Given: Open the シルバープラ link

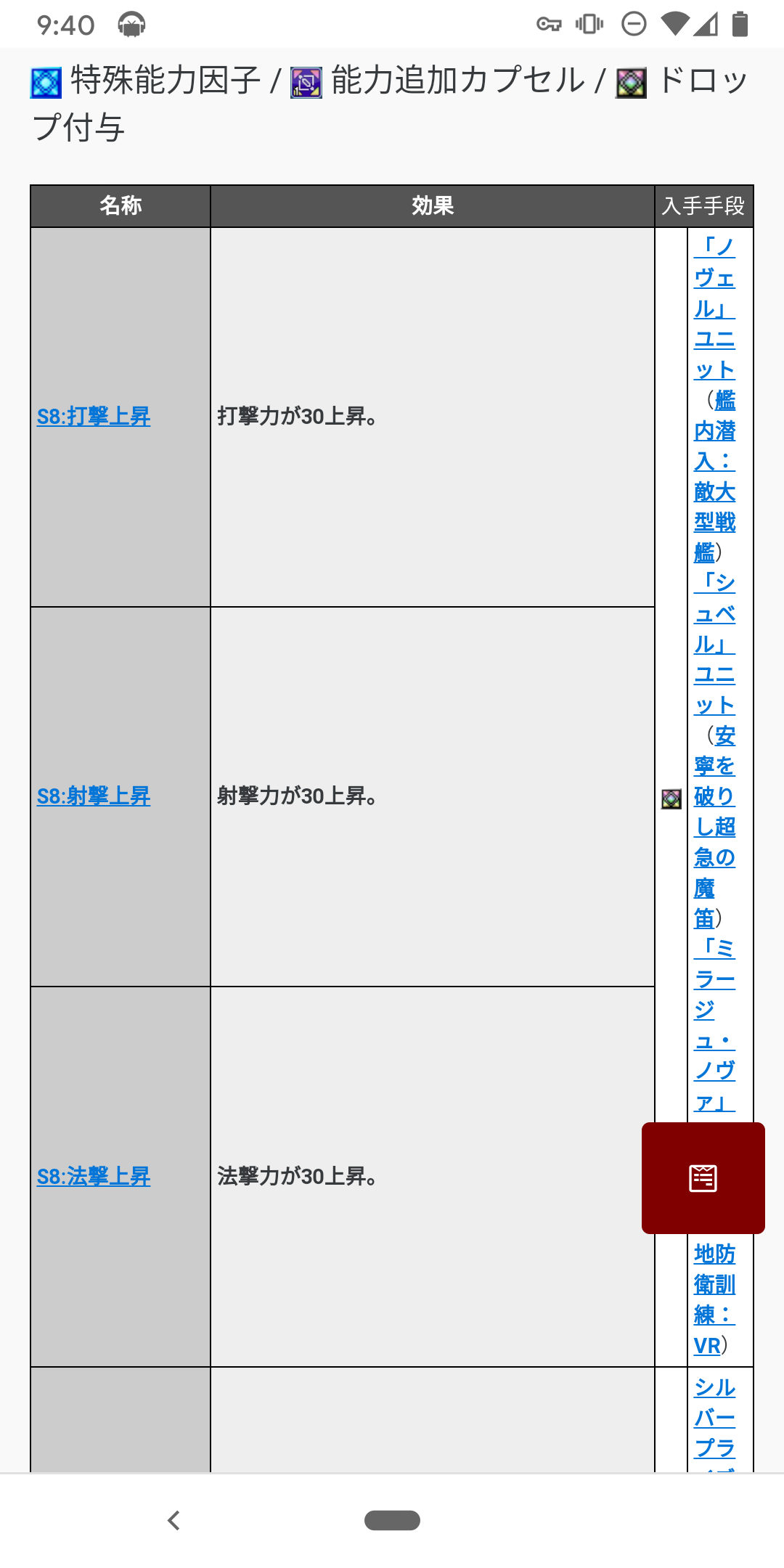Looking at the screenshot, I should click(x=714, y=1418).
